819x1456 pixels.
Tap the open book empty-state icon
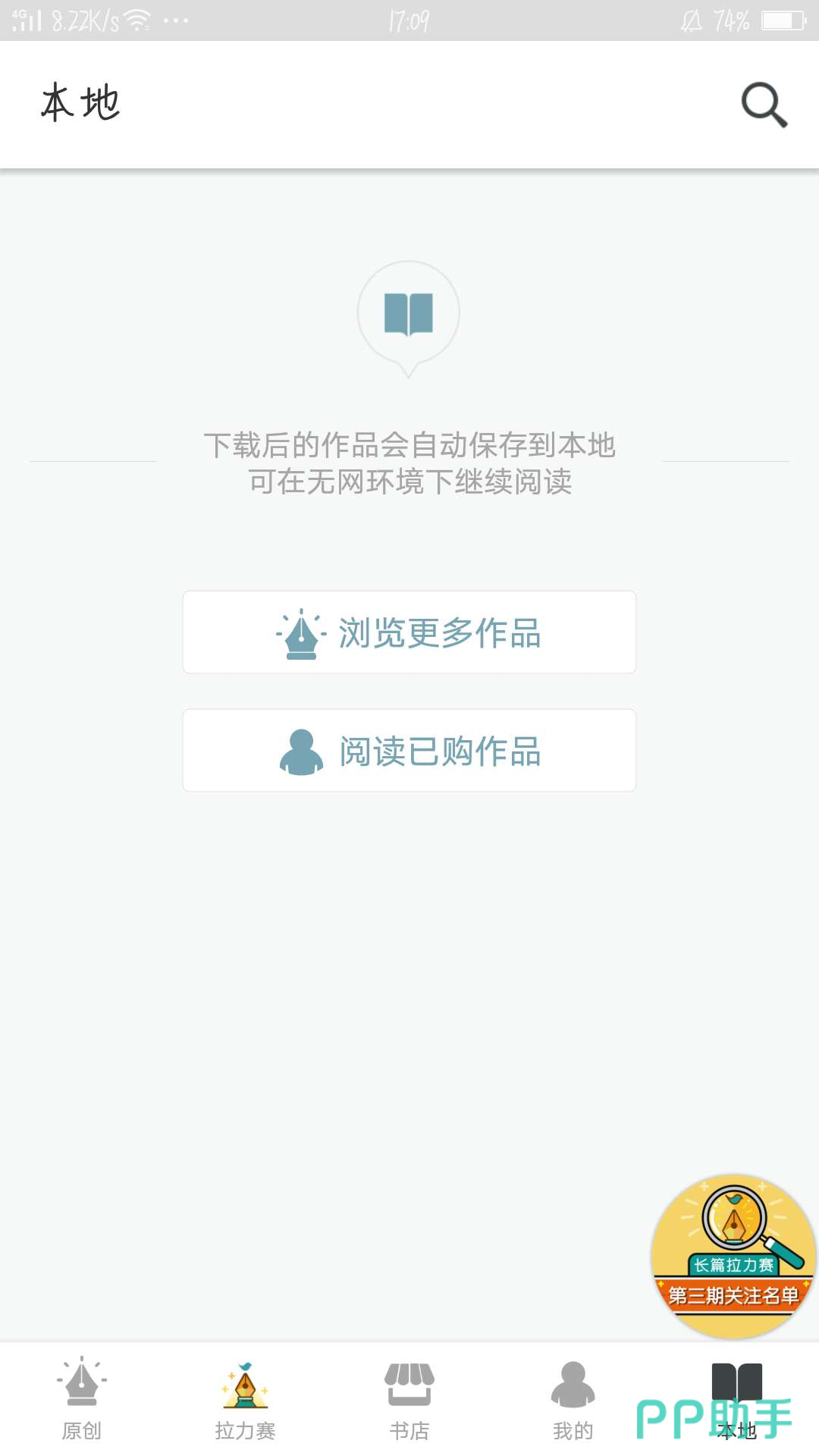[409, 312]
